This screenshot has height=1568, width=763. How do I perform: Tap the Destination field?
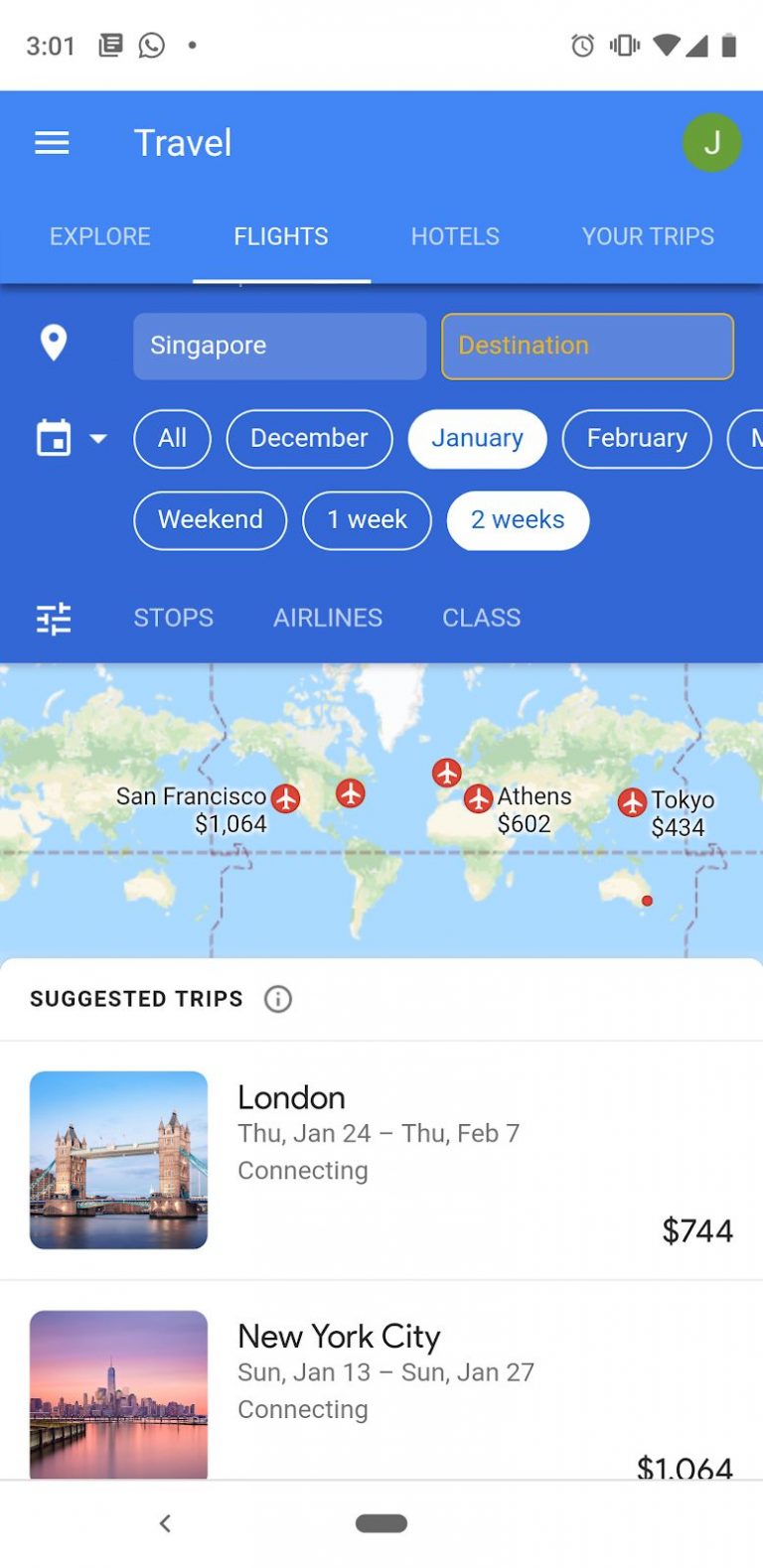click(587, 346)
